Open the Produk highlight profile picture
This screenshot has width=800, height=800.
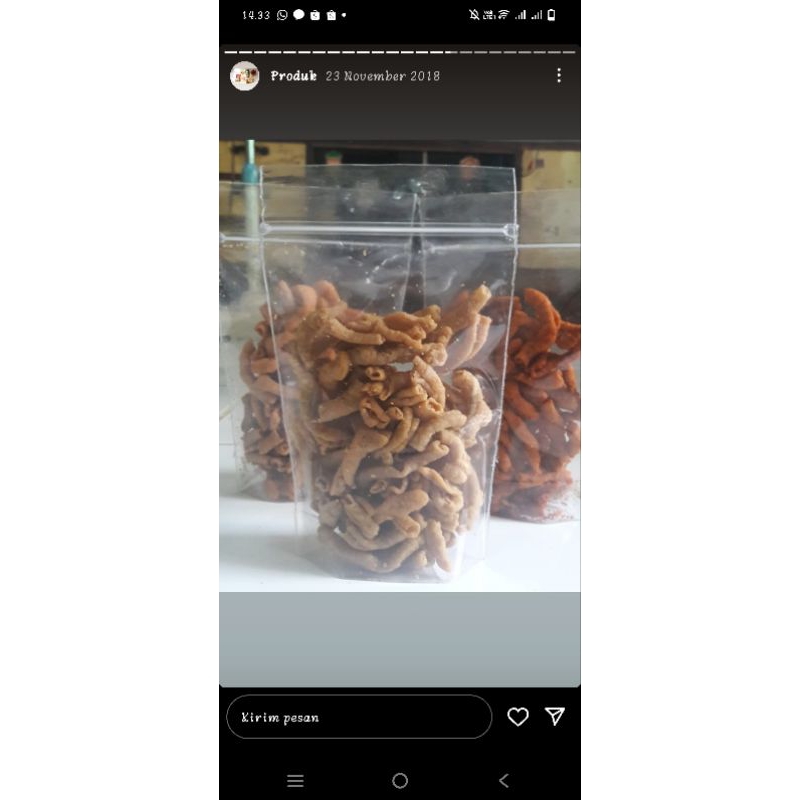point(245,76)
